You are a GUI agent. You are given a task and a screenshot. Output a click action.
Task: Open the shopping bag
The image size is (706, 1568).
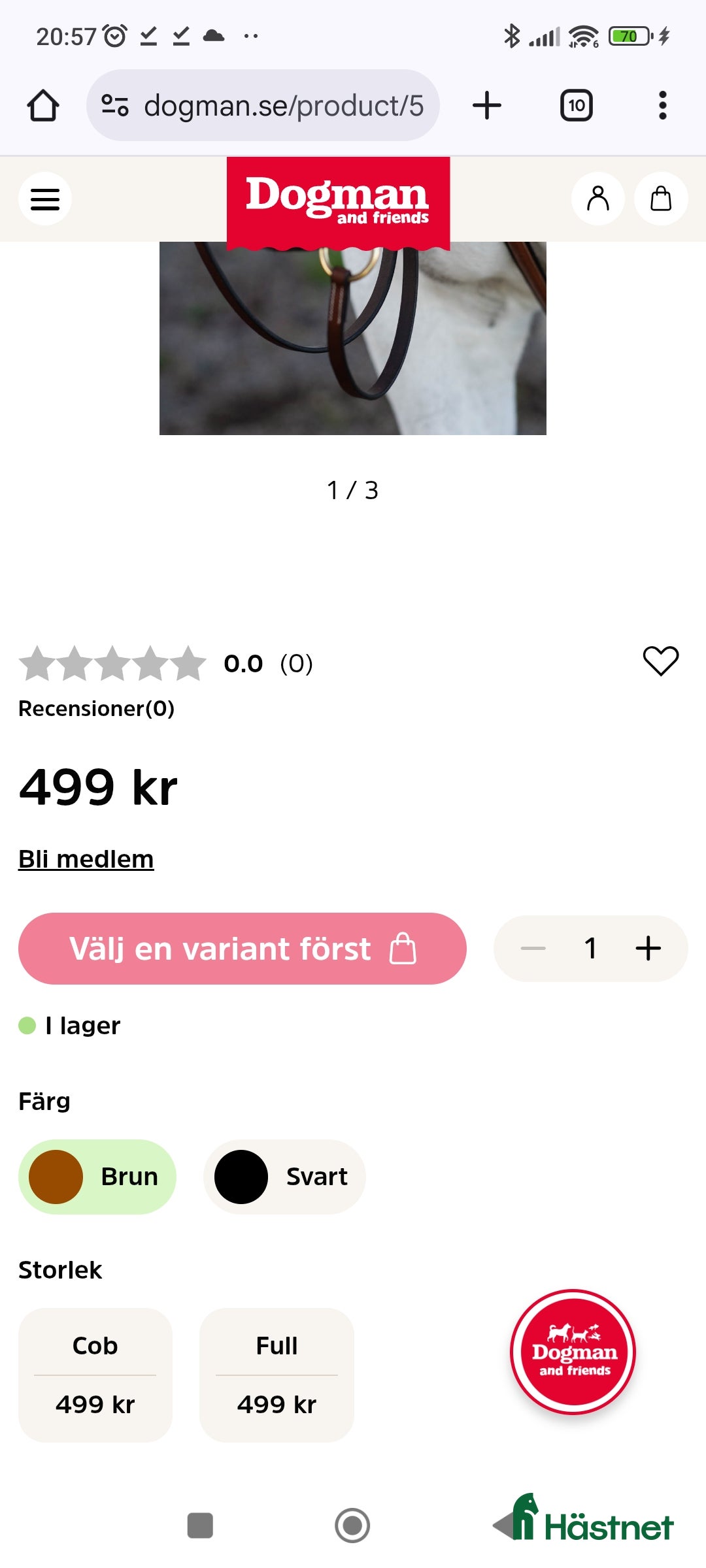[x=661, y=198]
